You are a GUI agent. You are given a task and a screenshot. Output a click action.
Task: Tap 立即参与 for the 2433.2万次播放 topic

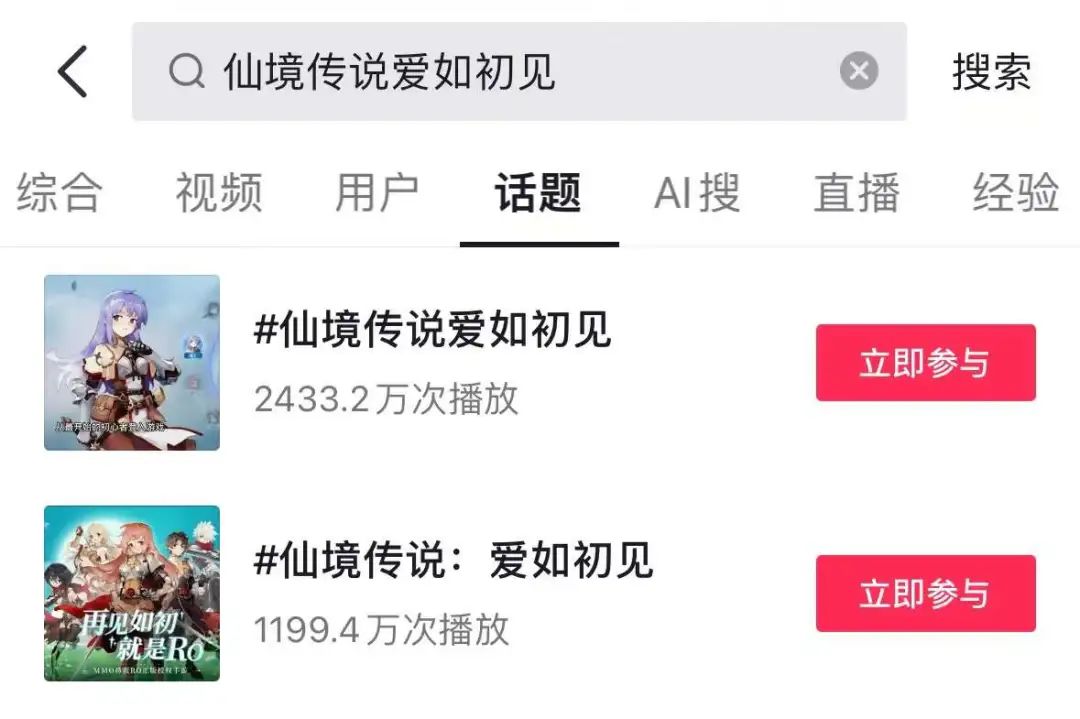click(x=925, y=362)
